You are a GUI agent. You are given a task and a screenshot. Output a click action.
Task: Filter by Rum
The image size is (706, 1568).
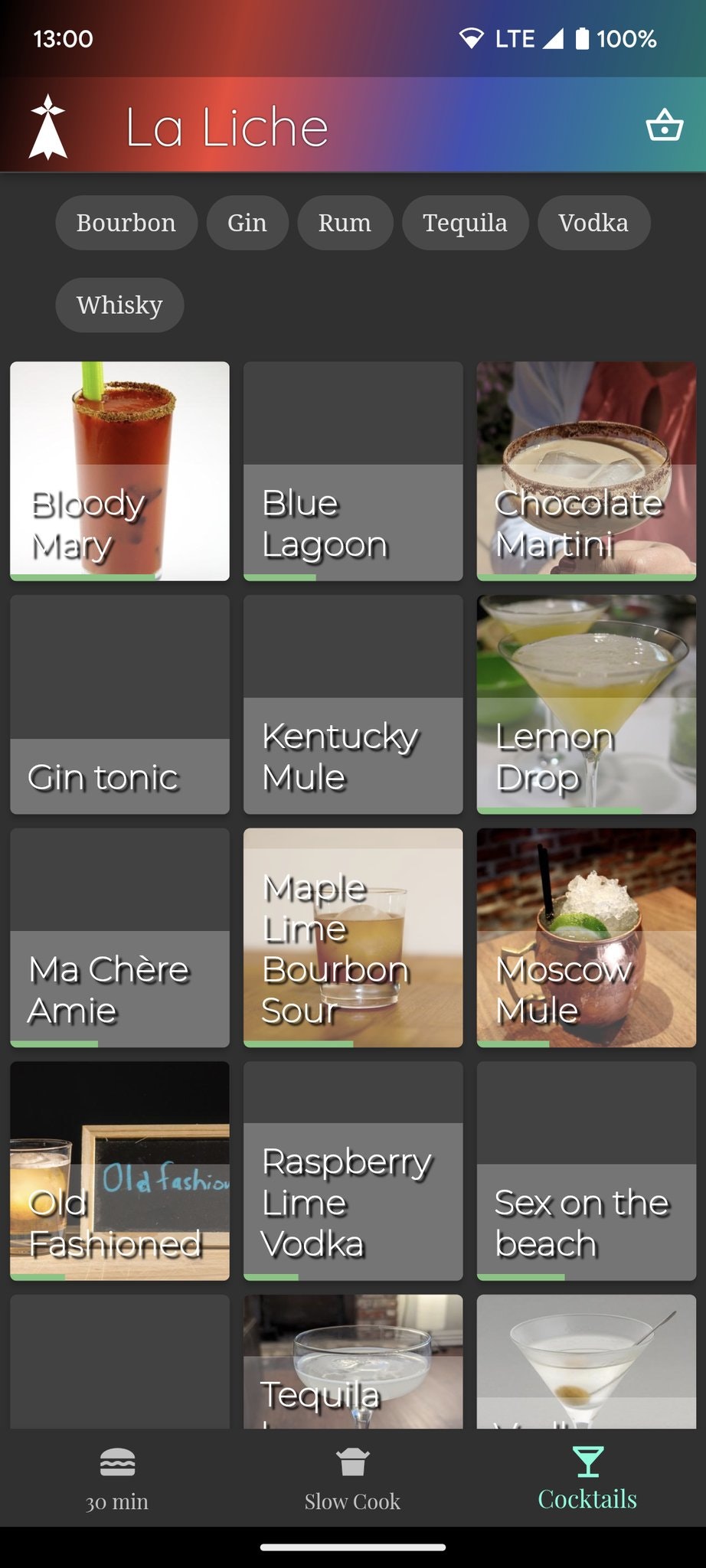click(x=345, y=223)
